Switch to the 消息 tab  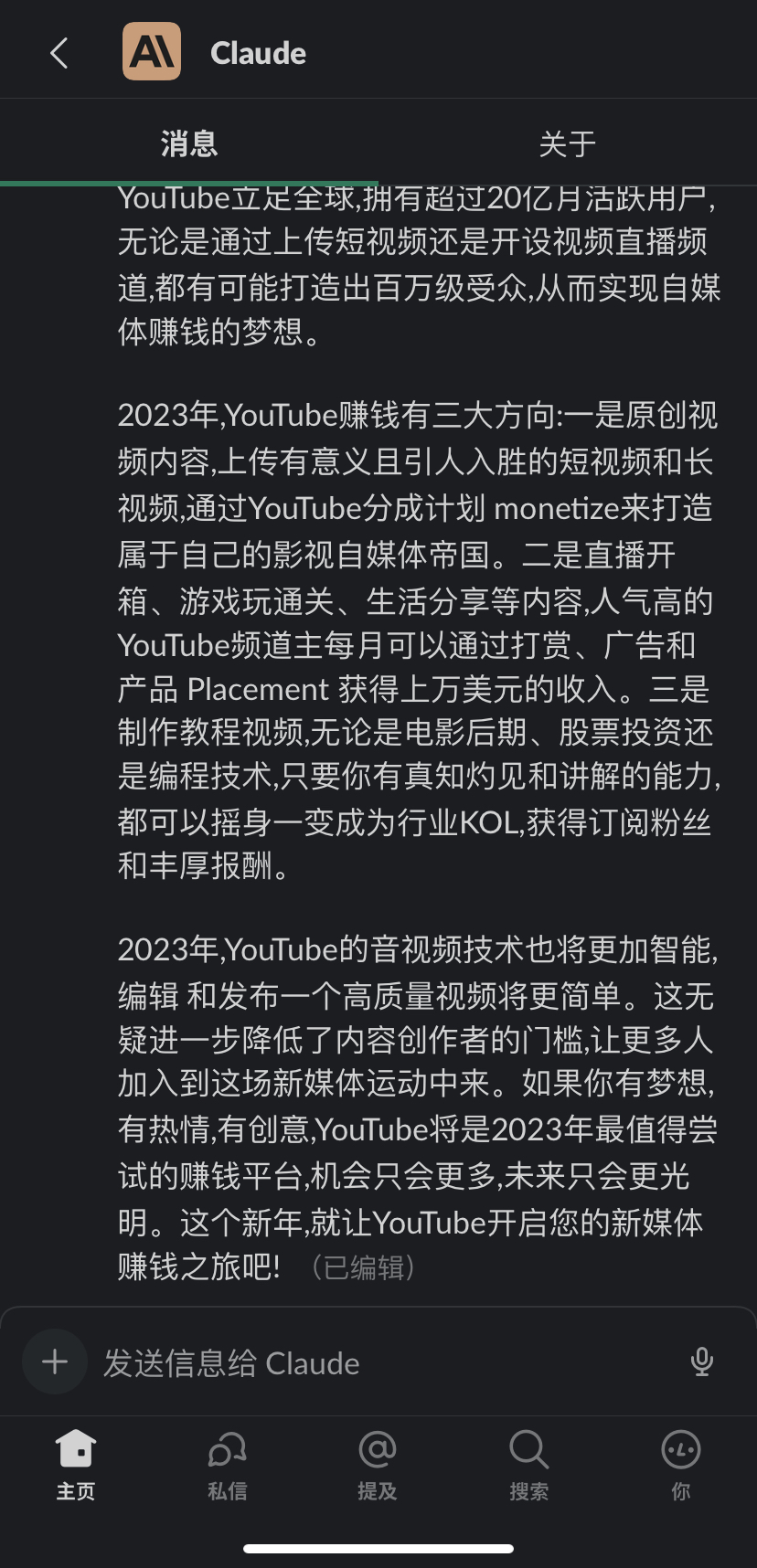tap(189, 143)
